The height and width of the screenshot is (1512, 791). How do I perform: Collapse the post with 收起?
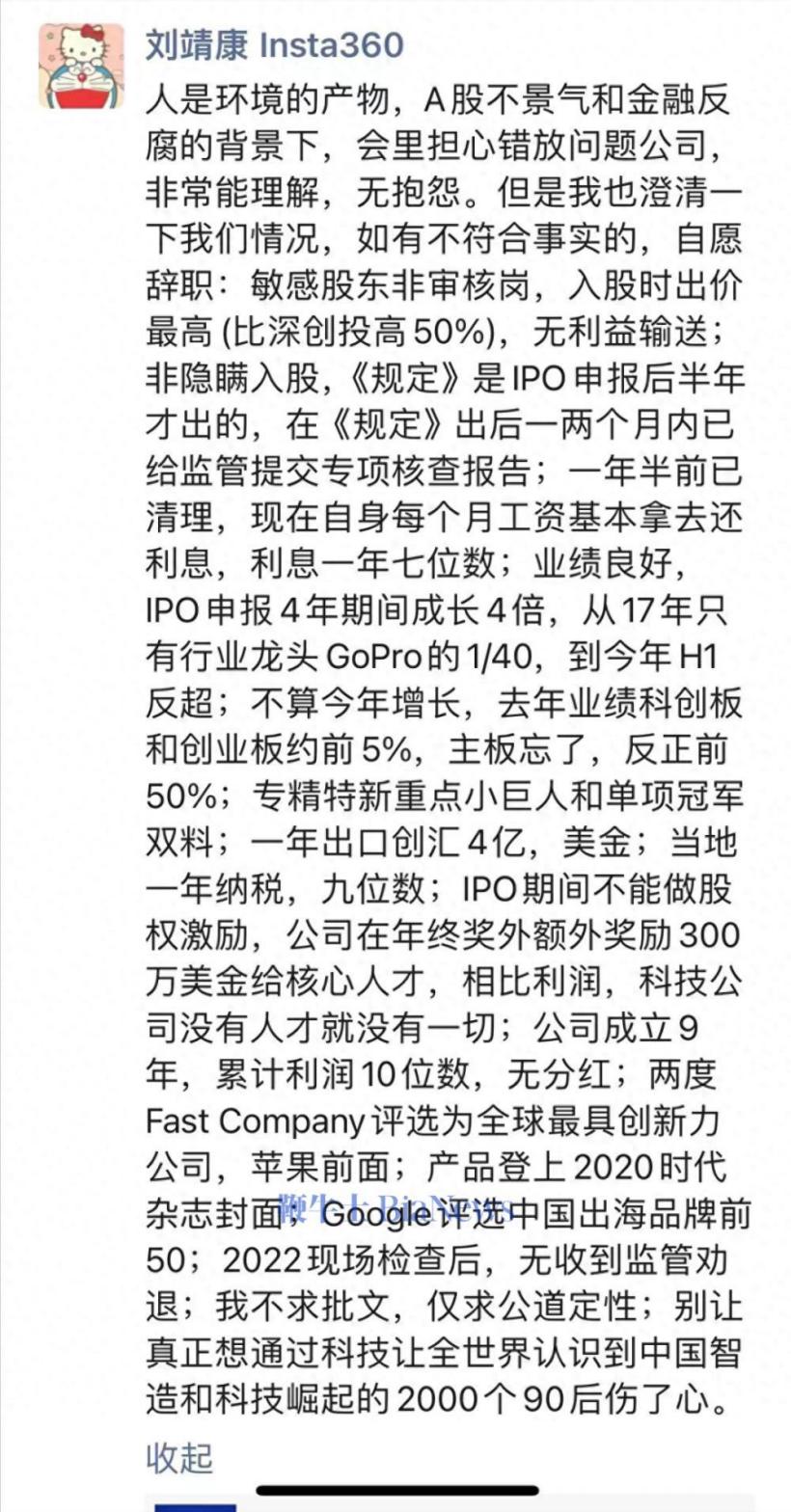pos(178,1457)
